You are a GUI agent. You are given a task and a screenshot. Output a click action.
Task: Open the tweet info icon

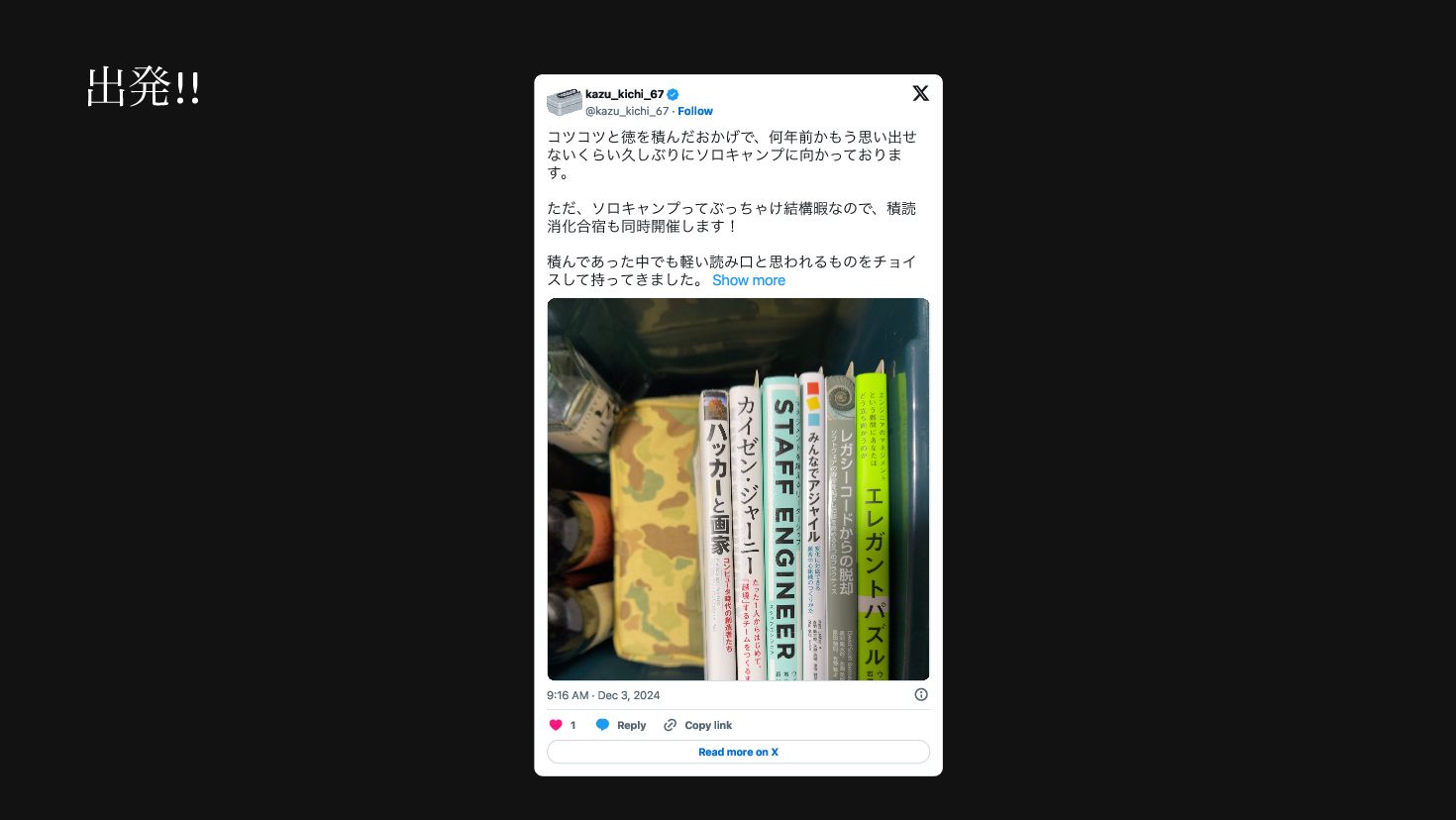[921, 694]
